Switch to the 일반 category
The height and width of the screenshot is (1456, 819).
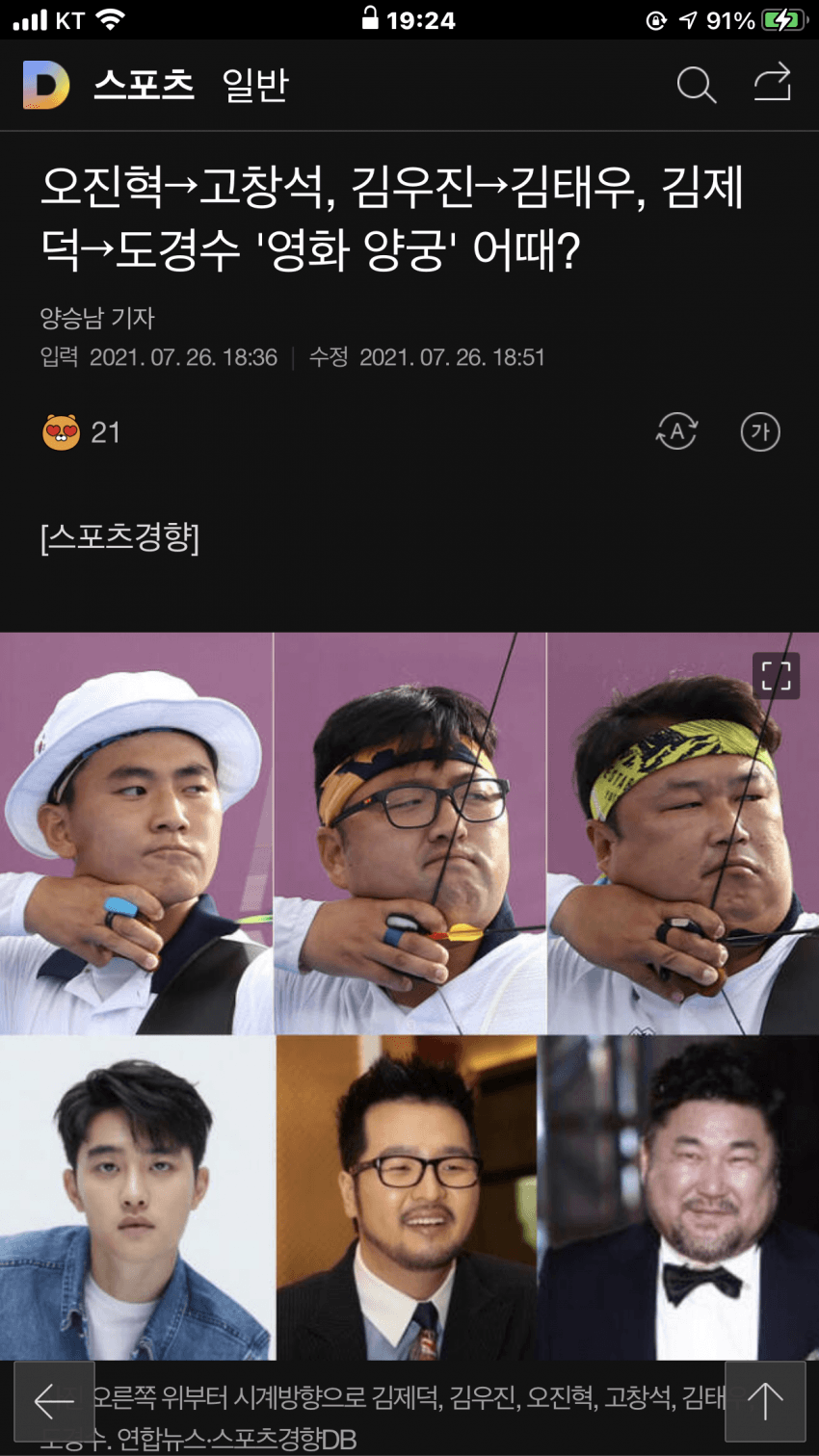pyautogui.click(x=254, y=85)
